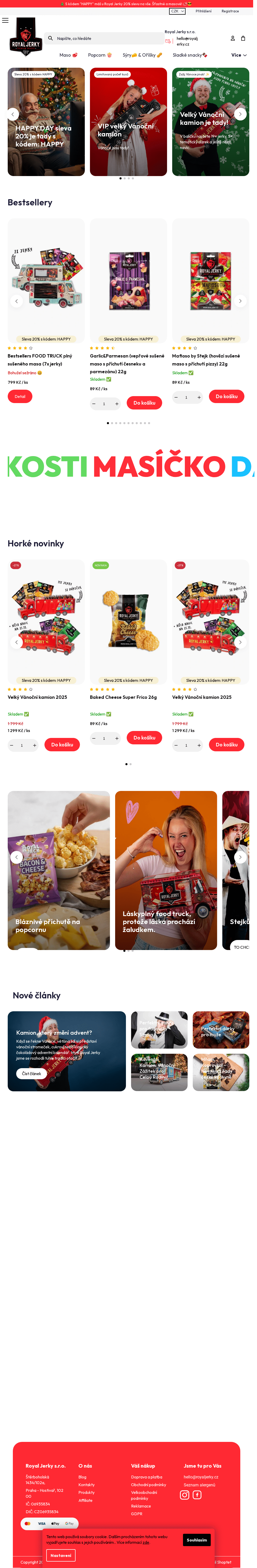The height and width of the screenshot is (1568, 257).
Task: Open the shopping cart icon
Action: pos(243,38)
